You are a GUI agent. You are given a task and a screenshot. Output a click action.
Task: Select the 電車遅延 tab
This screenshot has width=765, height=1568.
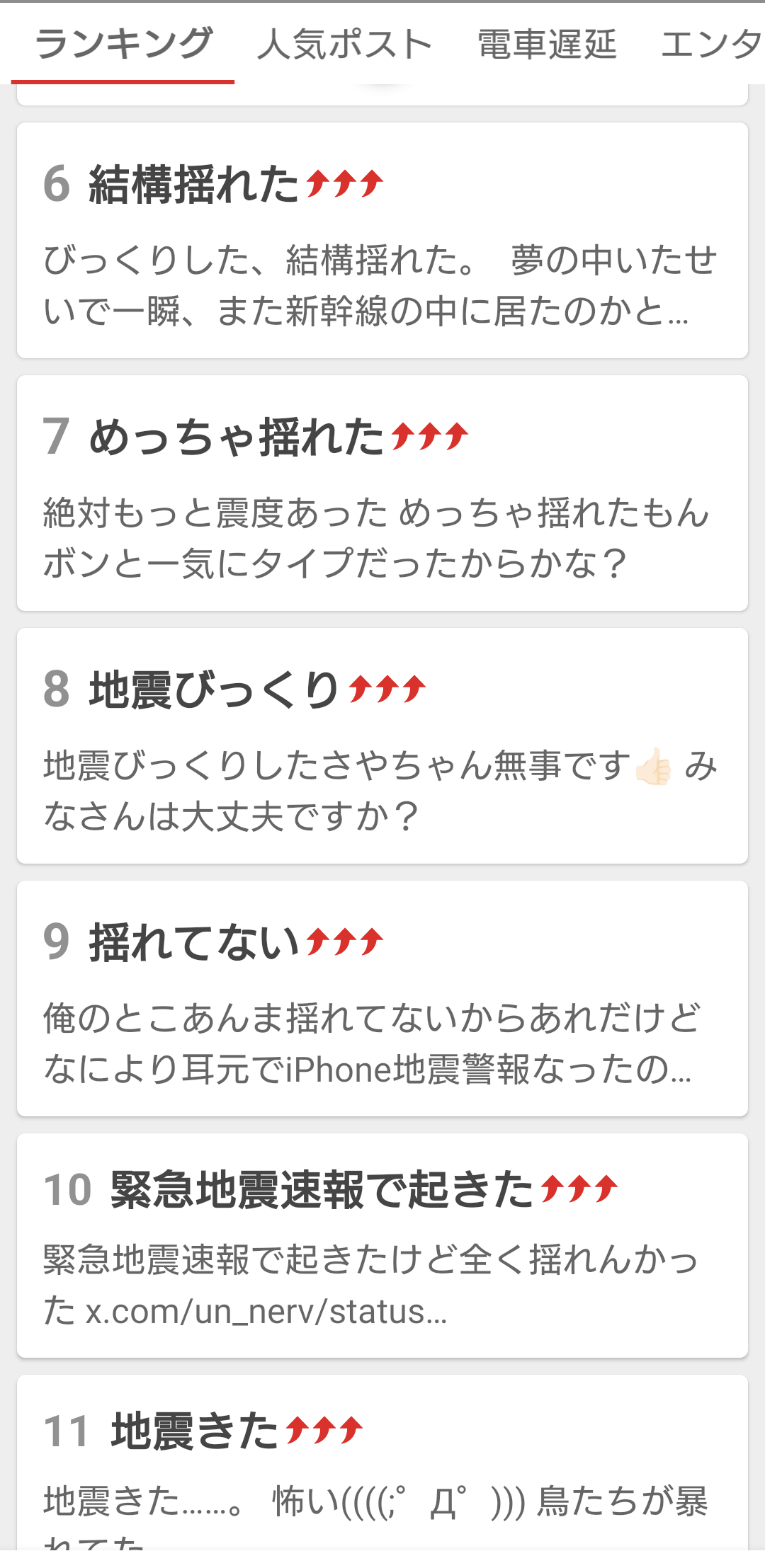click(546, 44)
